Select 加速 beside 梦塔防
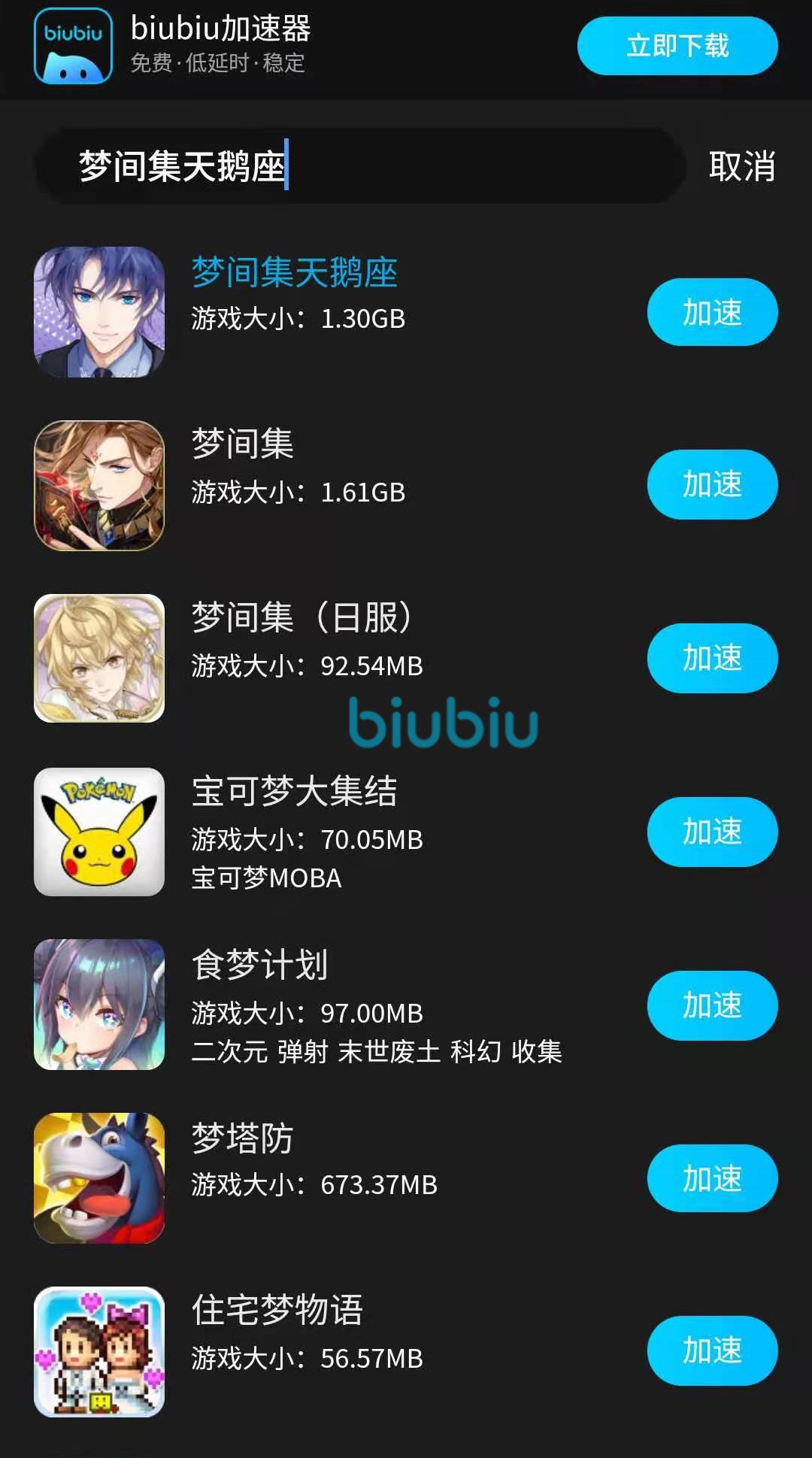Image resolution: width=812 pixels, height=1458 pixels. 712,1178
